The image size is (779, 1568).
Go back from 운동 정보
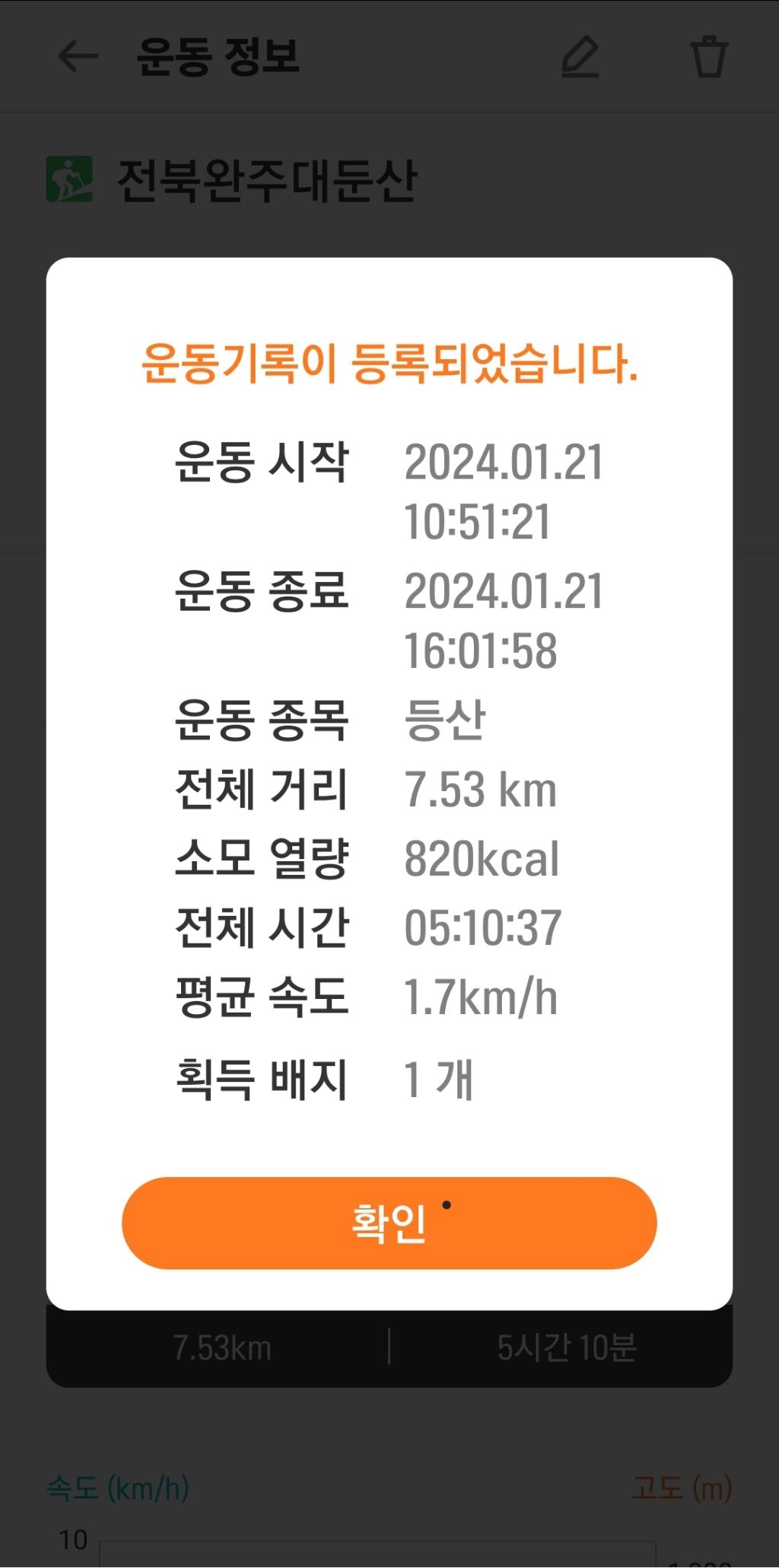point(78,56)
